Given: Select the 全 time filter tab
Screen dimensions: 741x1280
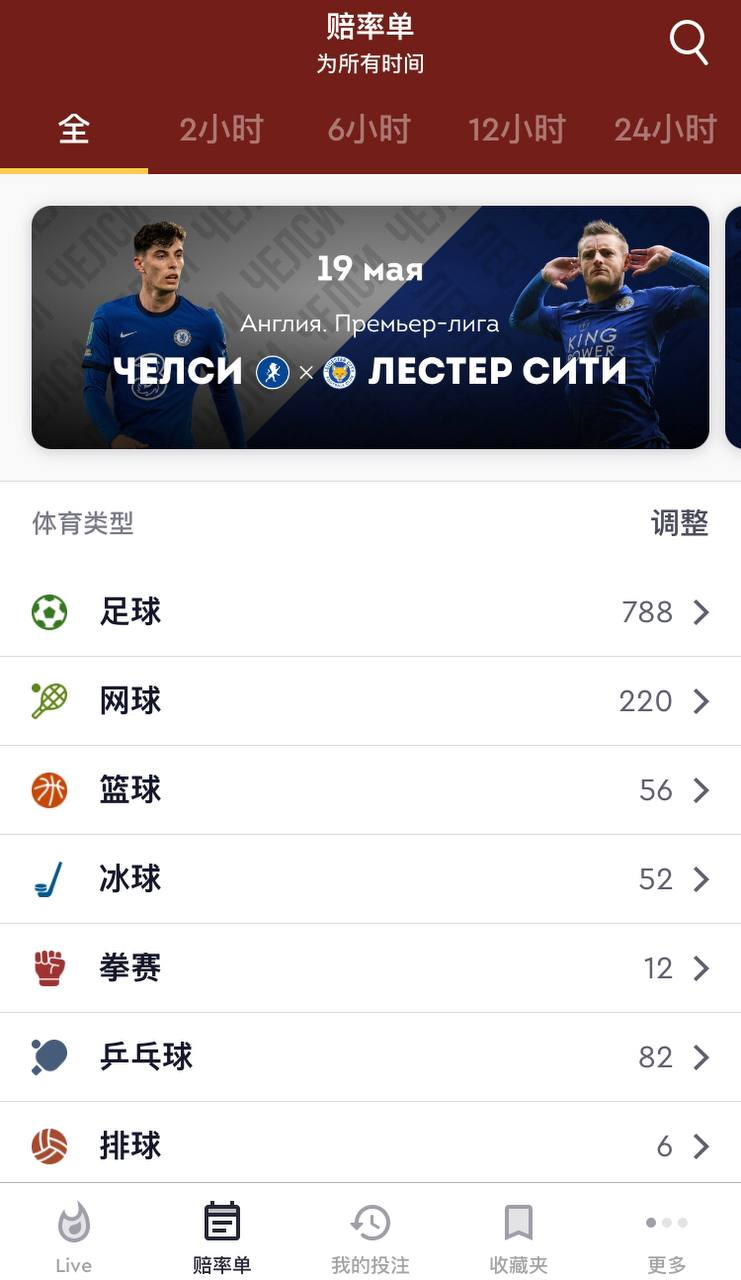Looking at the screenshot, I should [x=74, y=130].
